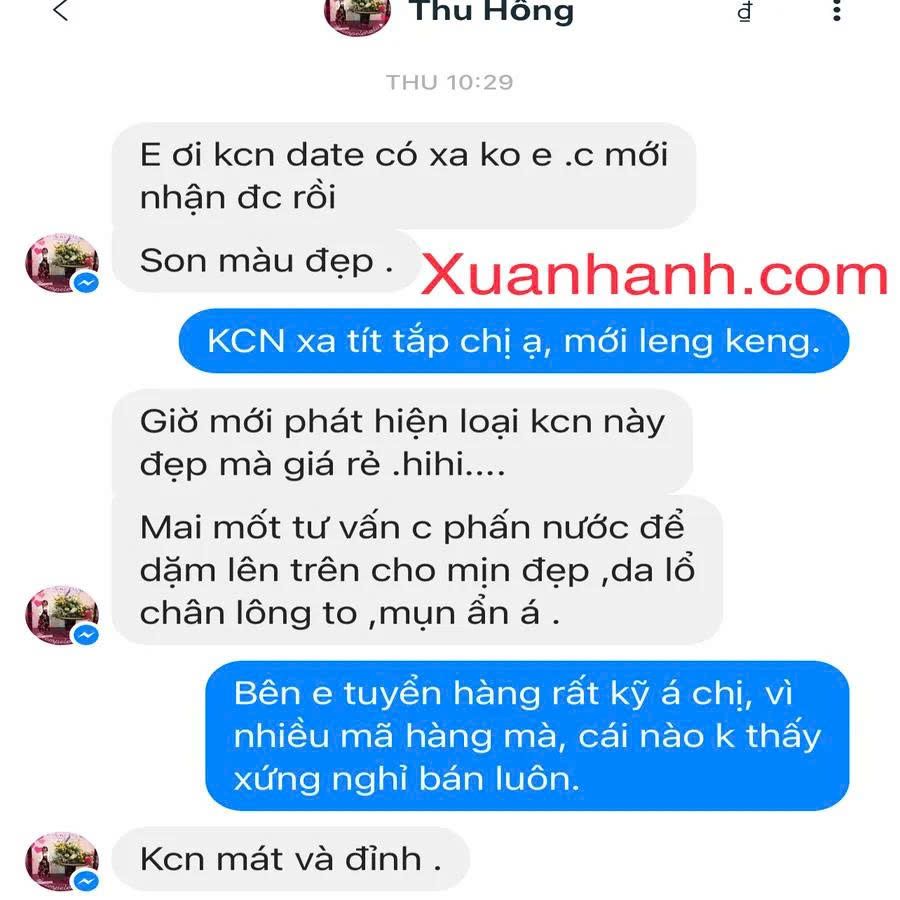Open the overflow menu
Screen dimensions: 900x900
point(836,11)
